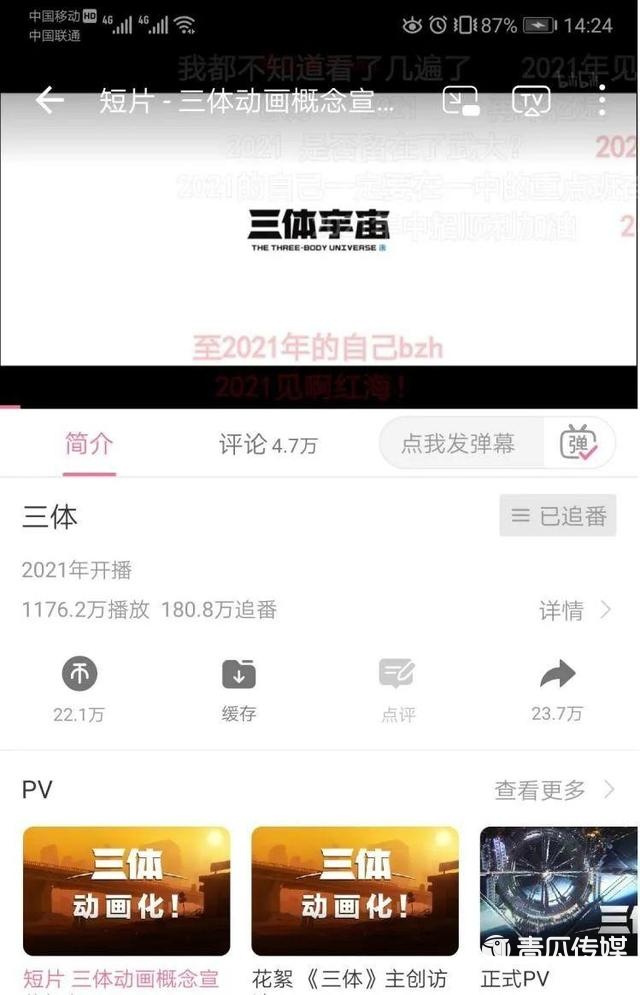Switch to the 评论 tab
This screenshot has width=640, height=995.
(x=267, y=445)
